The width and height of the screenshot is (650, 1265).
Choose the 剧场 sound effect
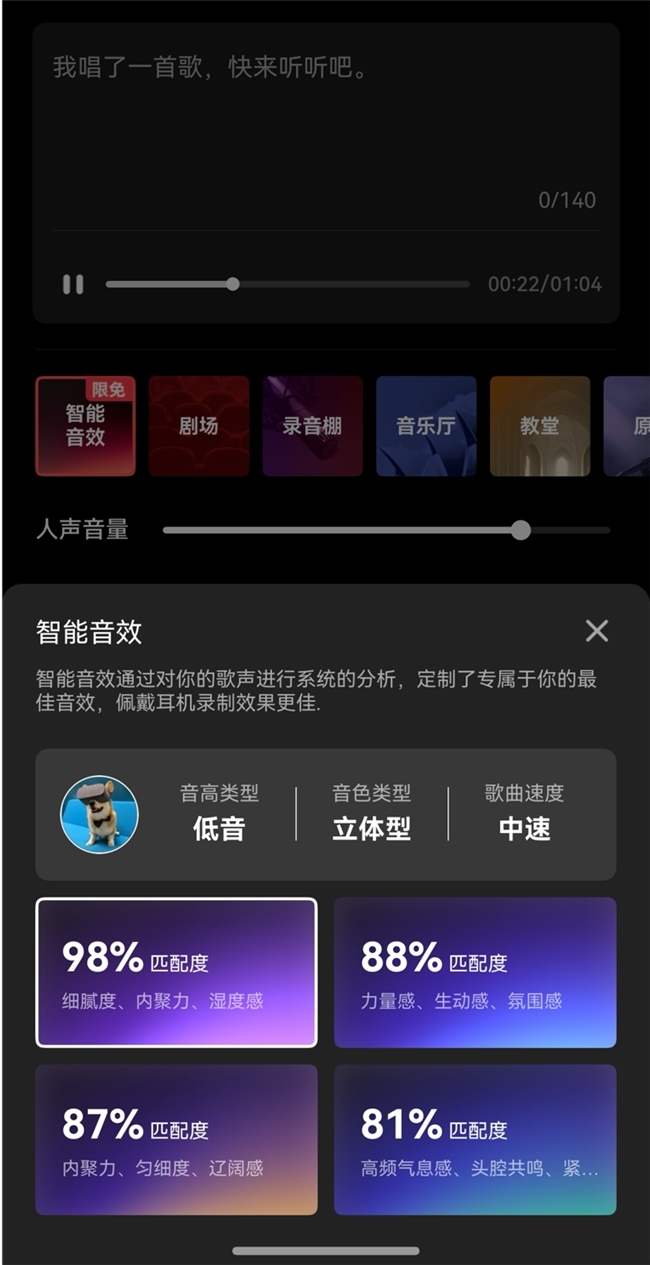point(199,426)
